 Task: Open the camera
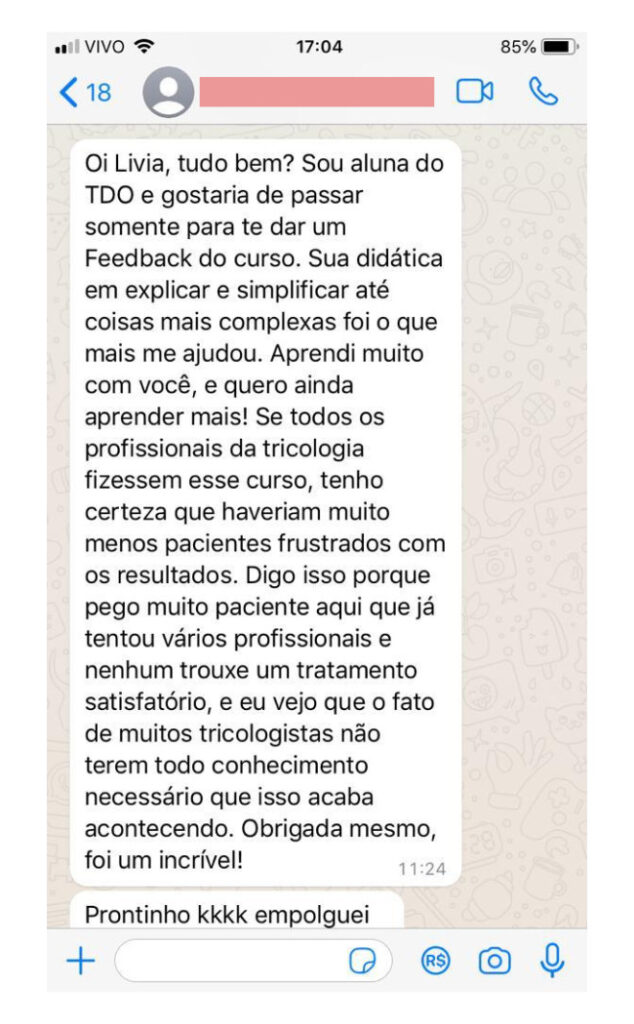pyautogui.click(x=495, y=961)
